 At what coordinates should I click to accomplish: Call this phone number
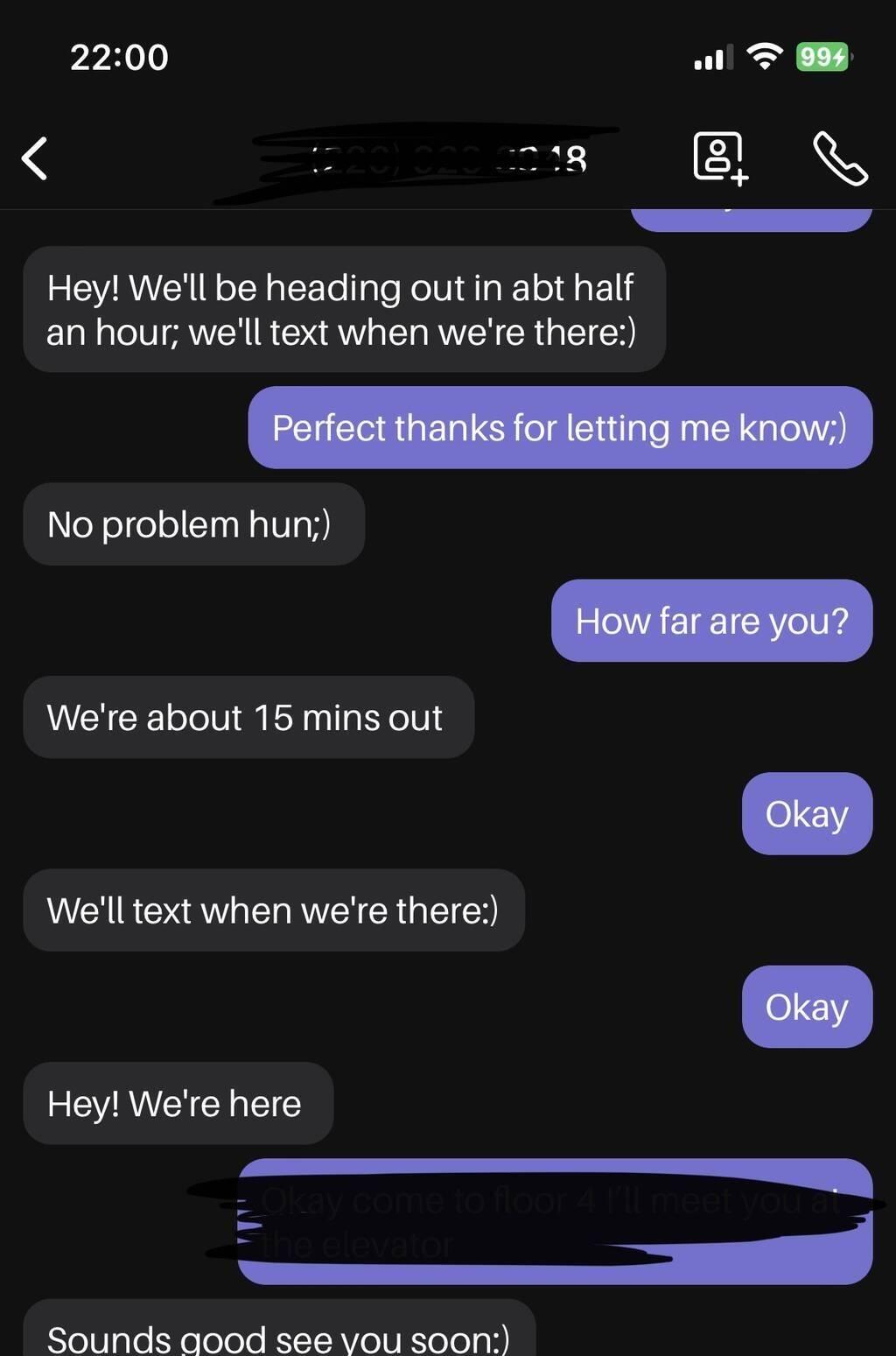(x=839, y=158)
